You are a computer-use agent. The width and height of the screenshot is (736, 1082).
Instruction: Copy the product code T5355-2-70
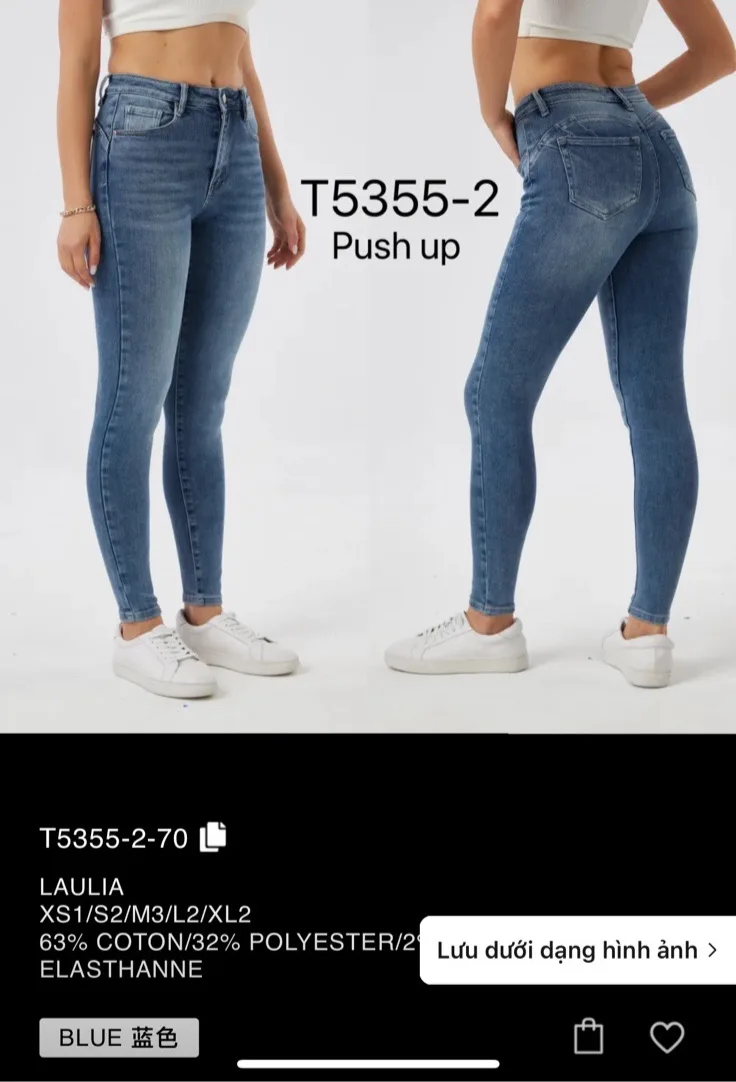[x=213, y=837]
